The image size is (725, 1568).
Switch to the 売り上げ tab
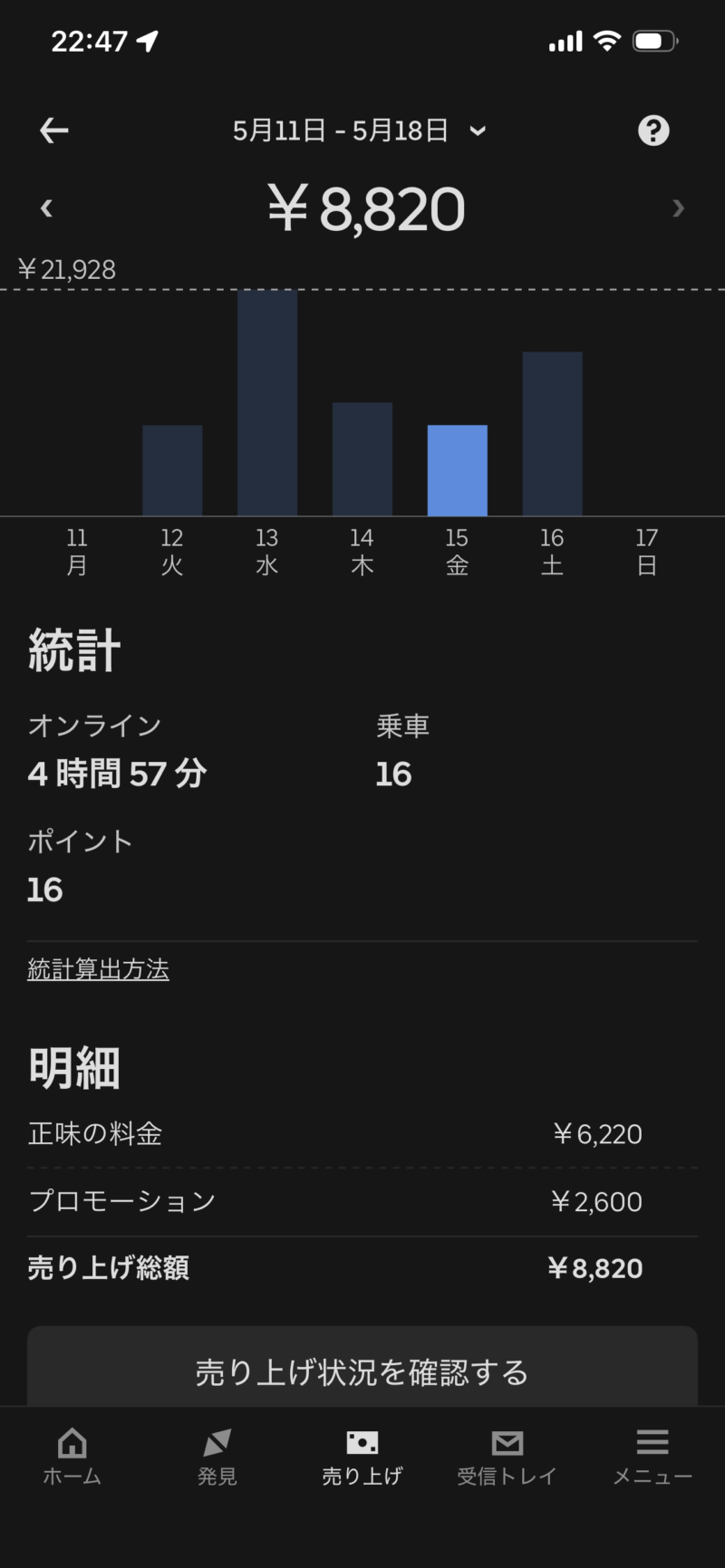tap(362, 1457)
